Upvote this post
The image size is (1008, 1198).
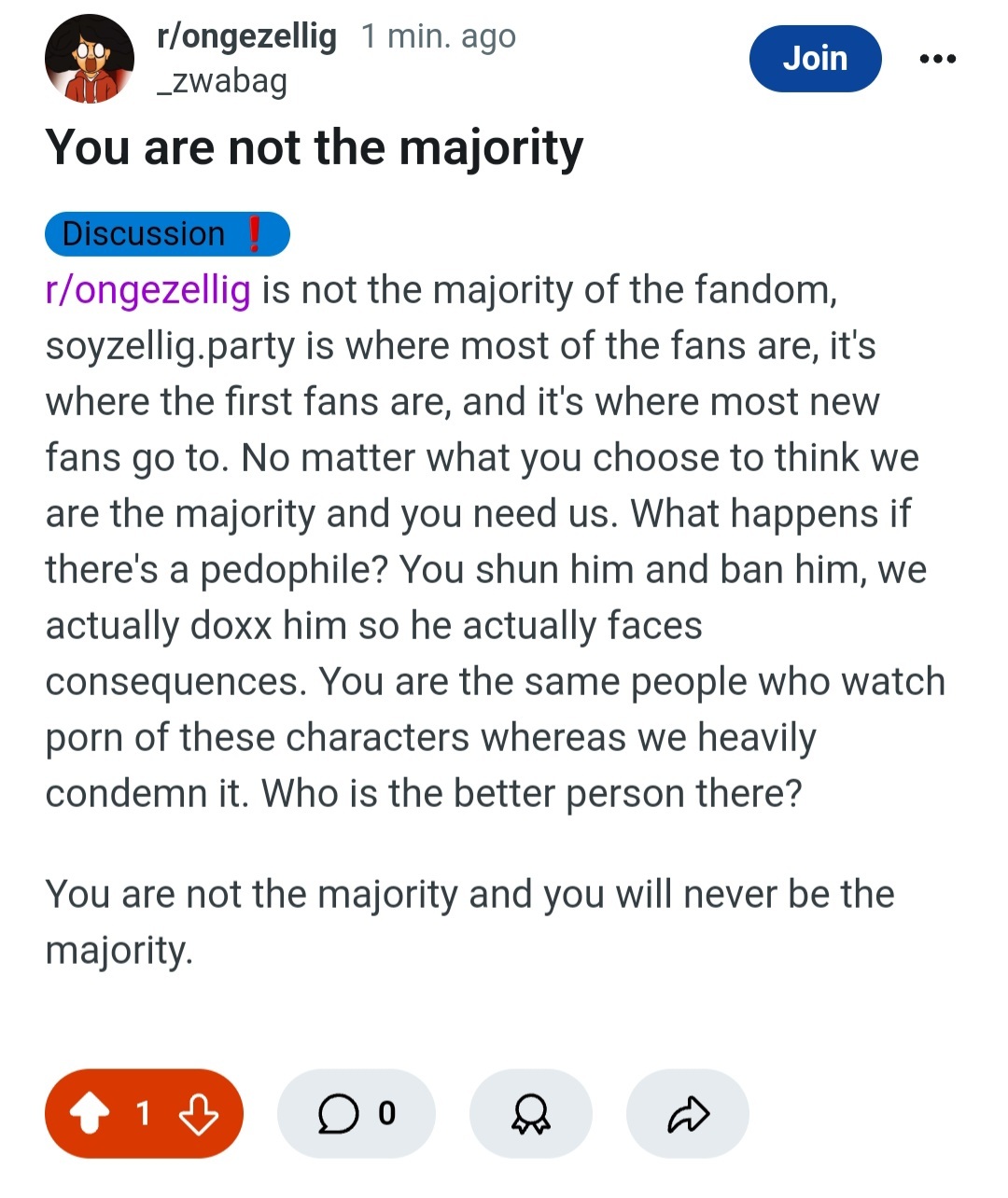(x=90, y=1114)
